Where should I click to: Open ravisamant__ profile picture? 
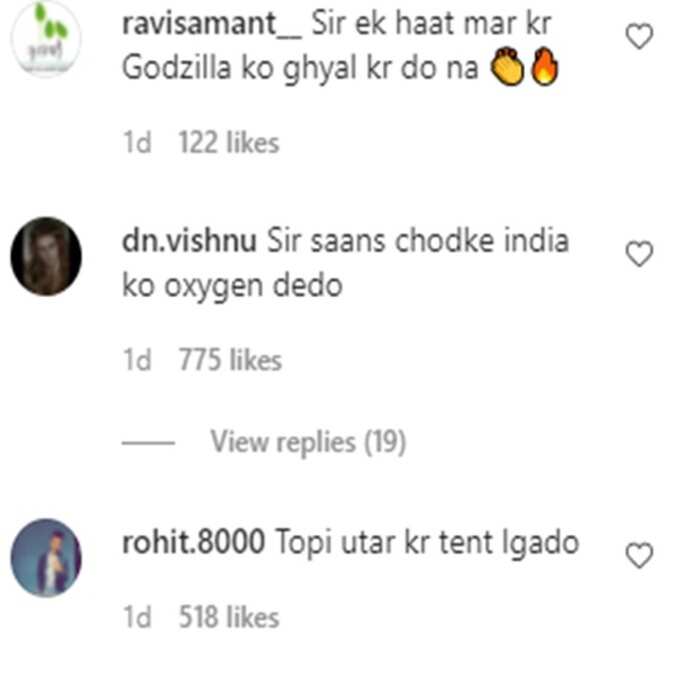pyautogui.click(x=46, y=40)
